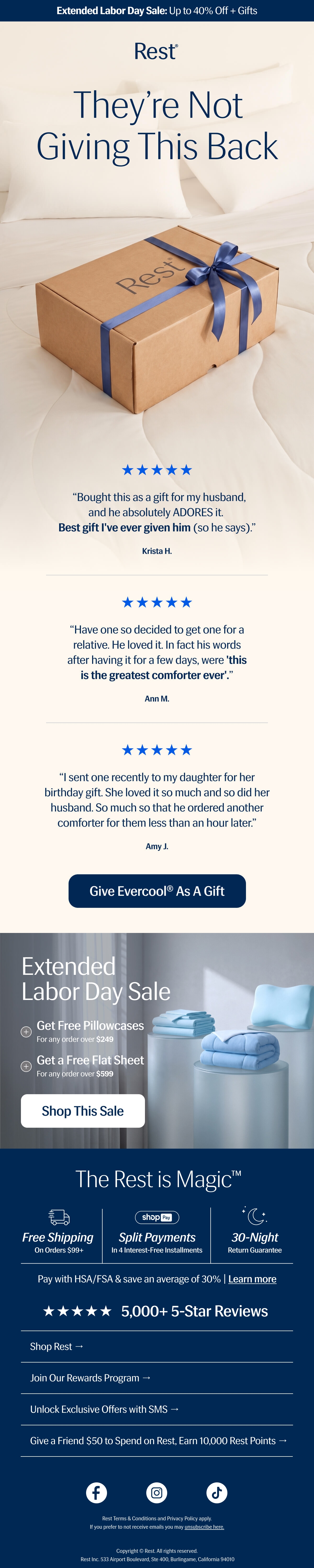
Task: Open the TikTok icon
Action: (x=217, y=1493)
